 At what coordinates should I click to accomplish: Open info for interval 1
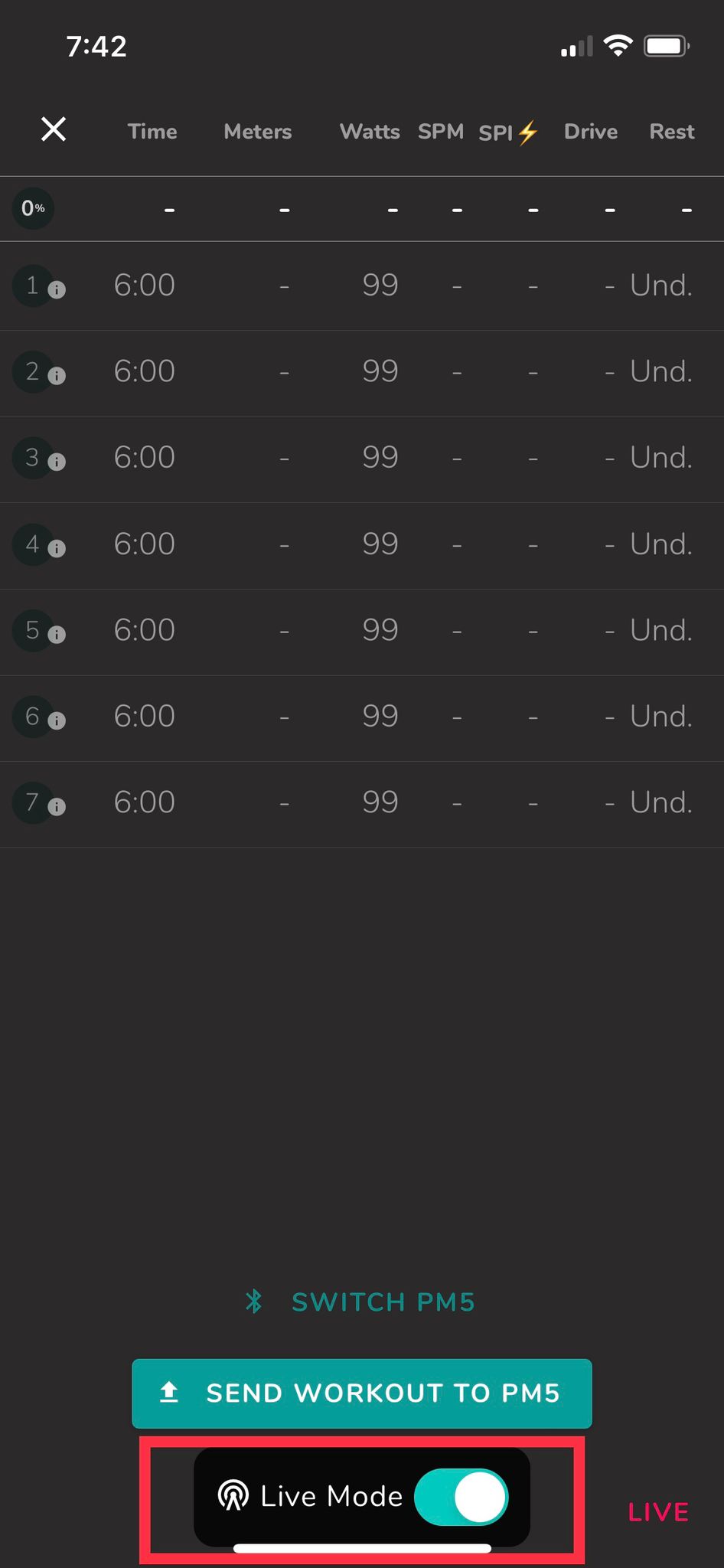[x=57, y=289]
